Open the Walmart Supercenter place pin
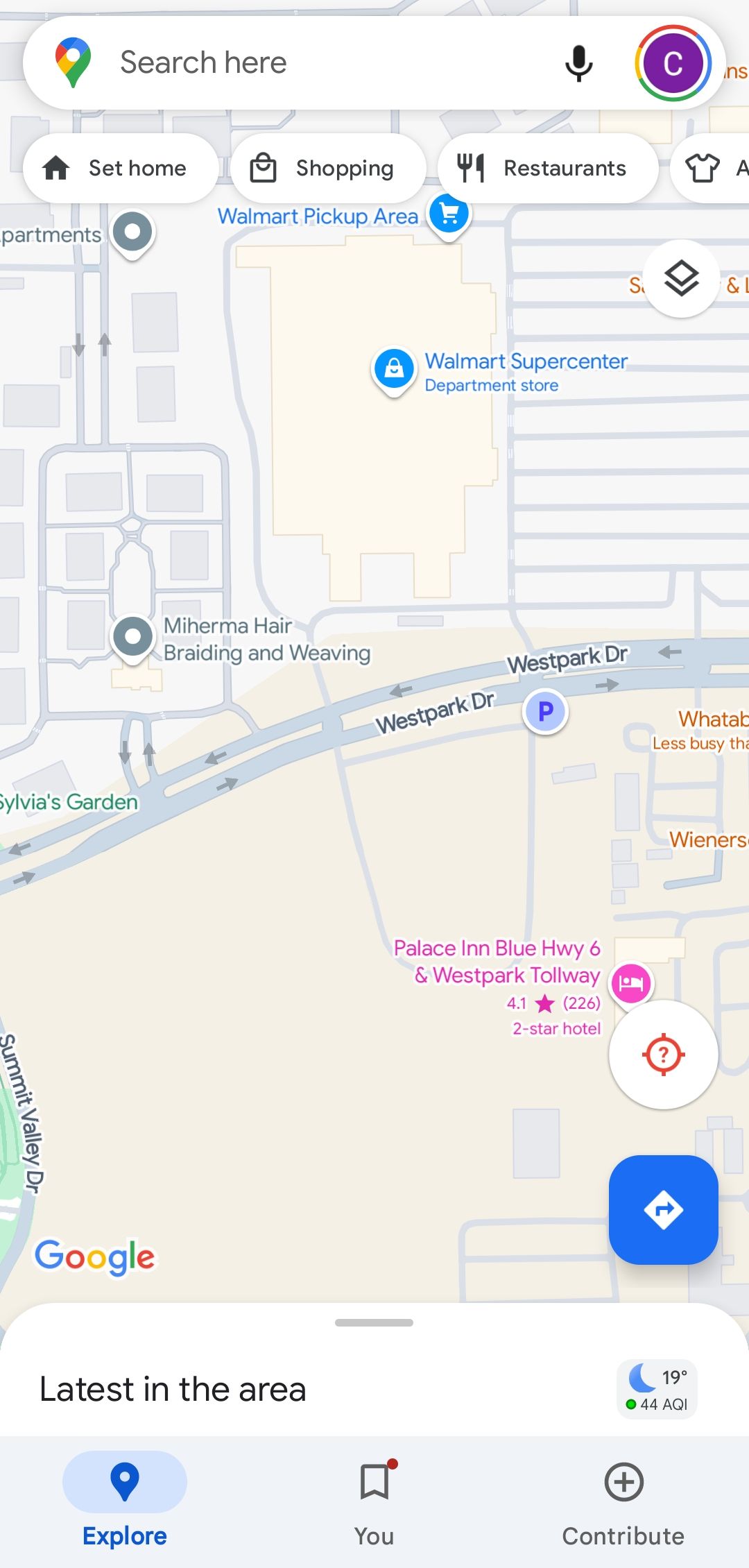 click(x=394, y=369)
